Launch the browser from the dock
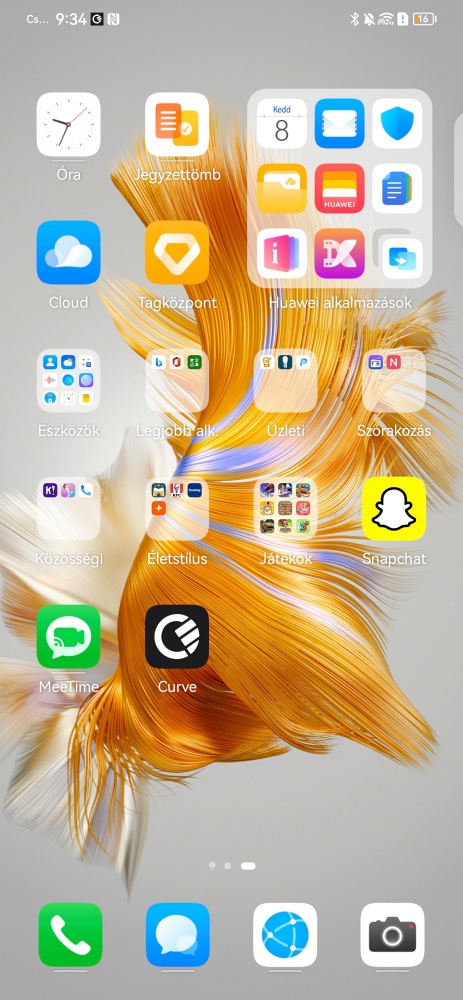Image resolution: width=463 pixels, height=1000 pixels. [x=285, y=935]
